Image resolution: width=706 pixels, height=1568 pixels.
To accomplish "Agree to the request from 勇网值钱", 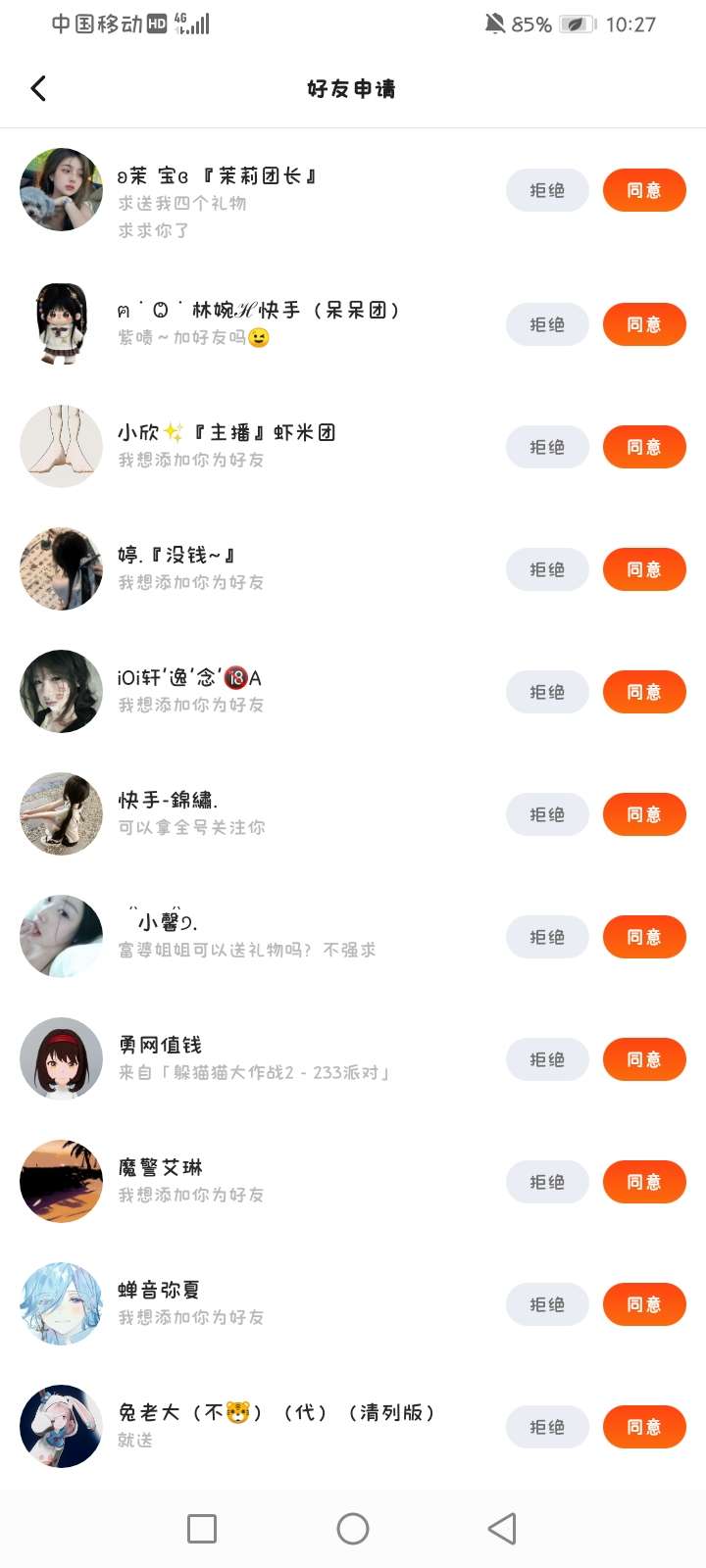I will (x=643, y=1059).
